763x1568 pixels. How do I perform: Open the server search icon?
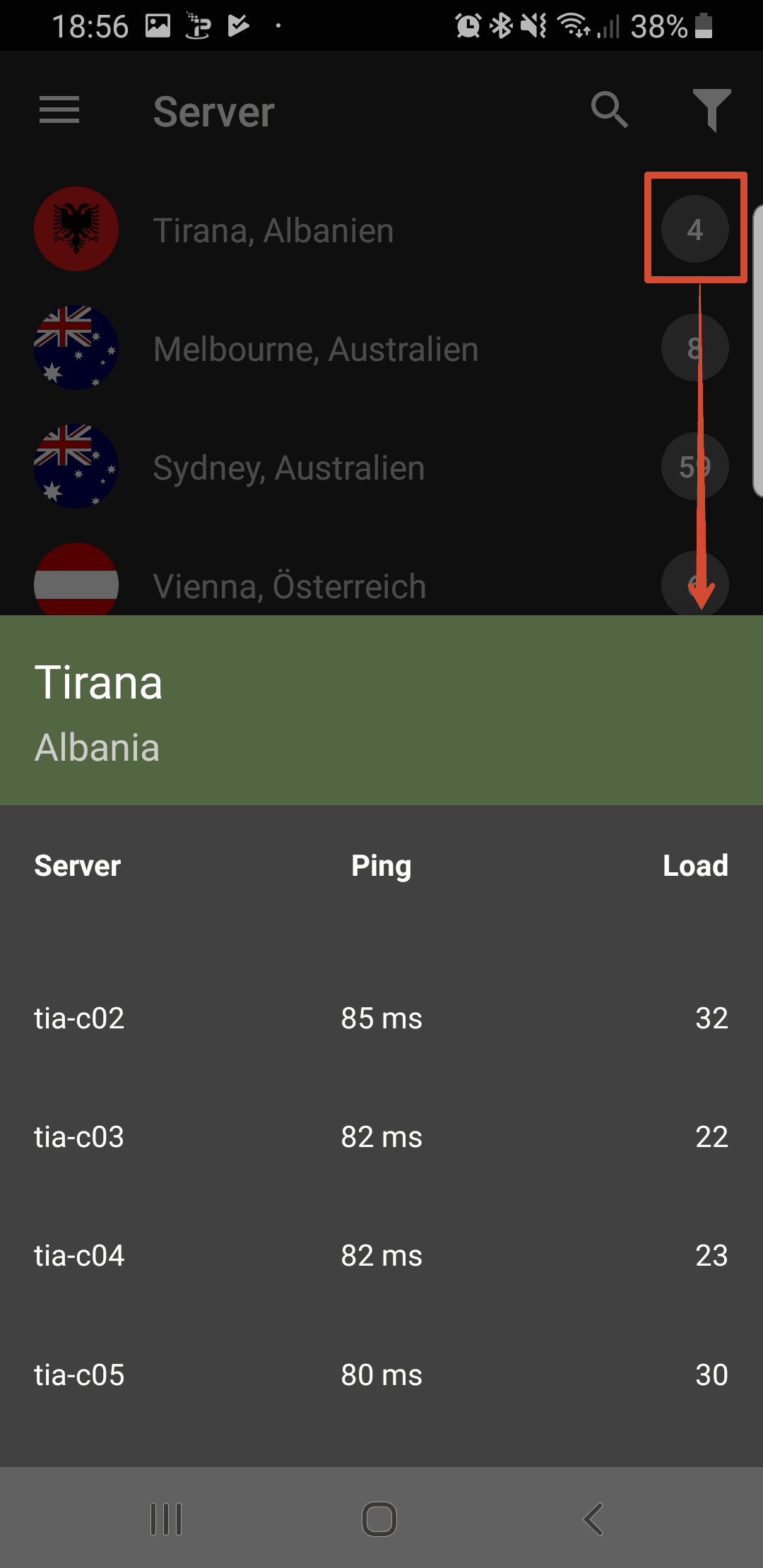[609, 110]
